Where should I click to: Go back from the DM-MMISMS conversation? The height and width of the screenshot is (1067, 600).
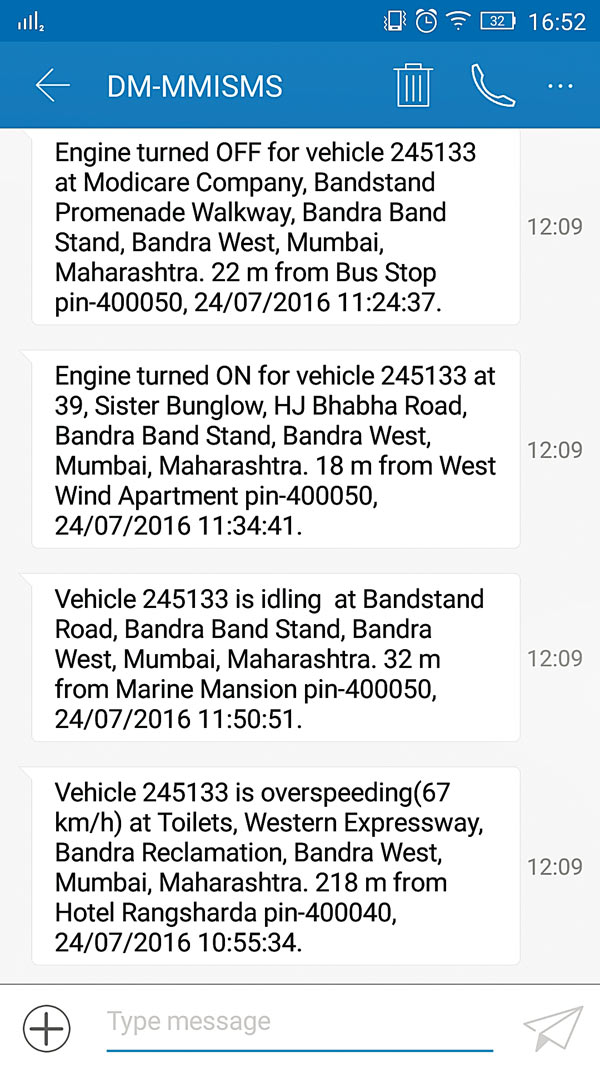click(52, 85)
